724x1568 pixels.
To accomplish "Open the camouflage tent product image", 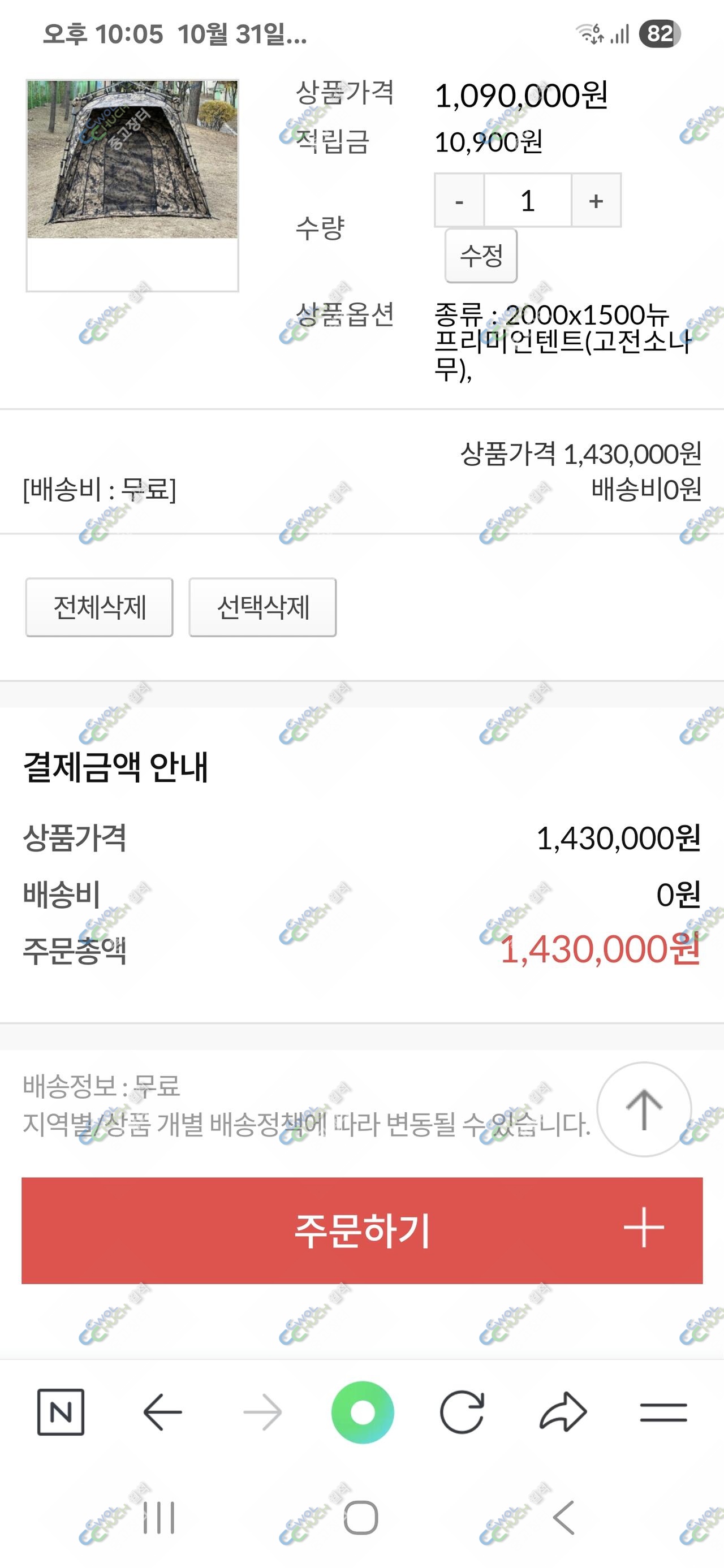I will tap(133, 159).
